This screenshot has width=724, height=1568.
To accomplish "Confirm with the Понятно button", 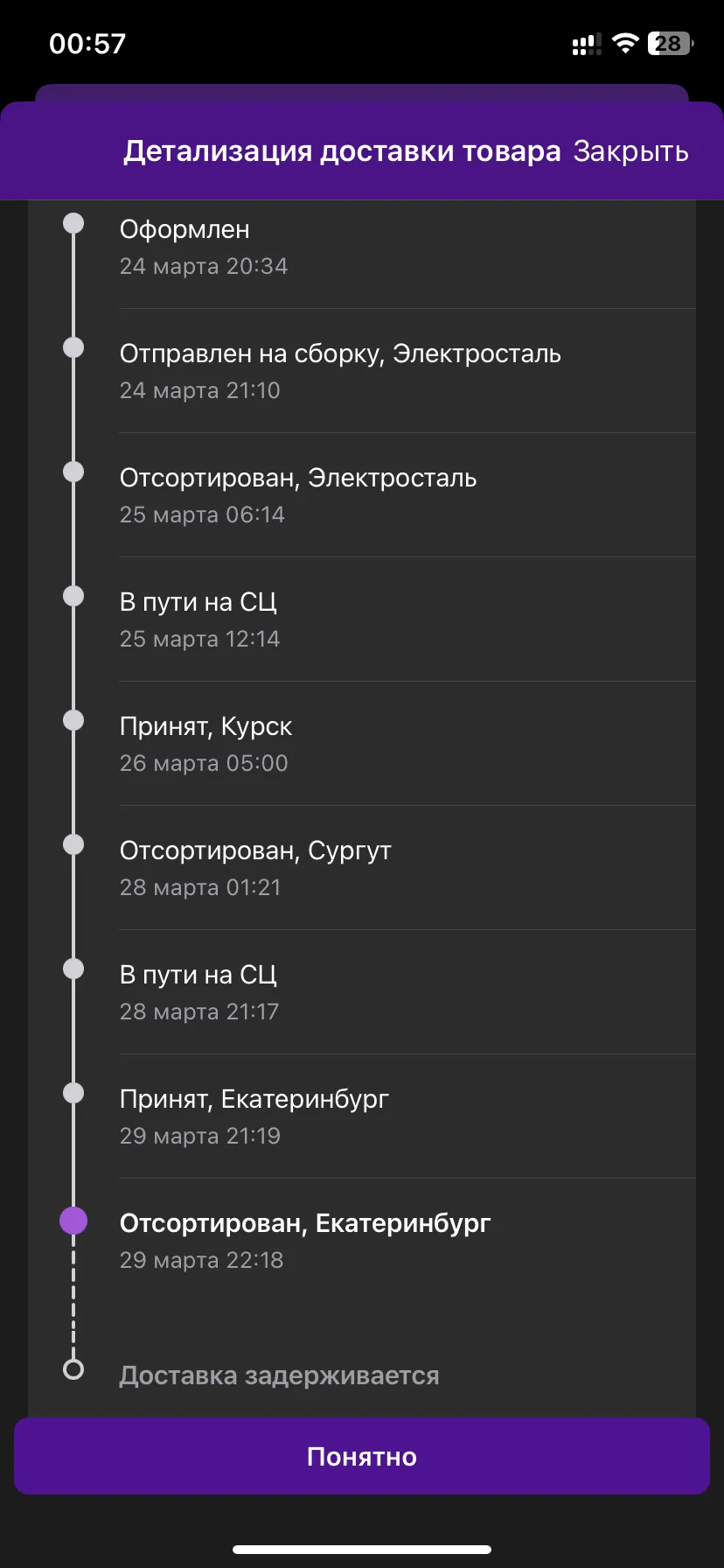I will click(362, 1456).
